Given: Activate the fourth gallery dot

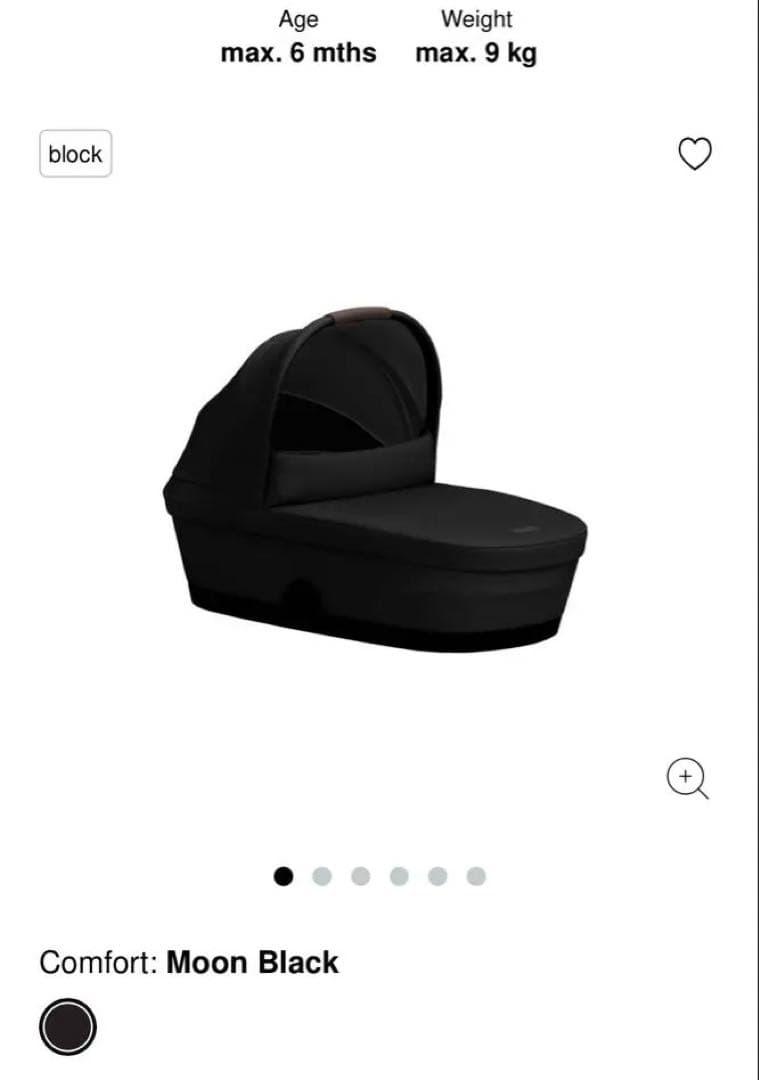Looking at the screenshot, I should click(400, 876).
